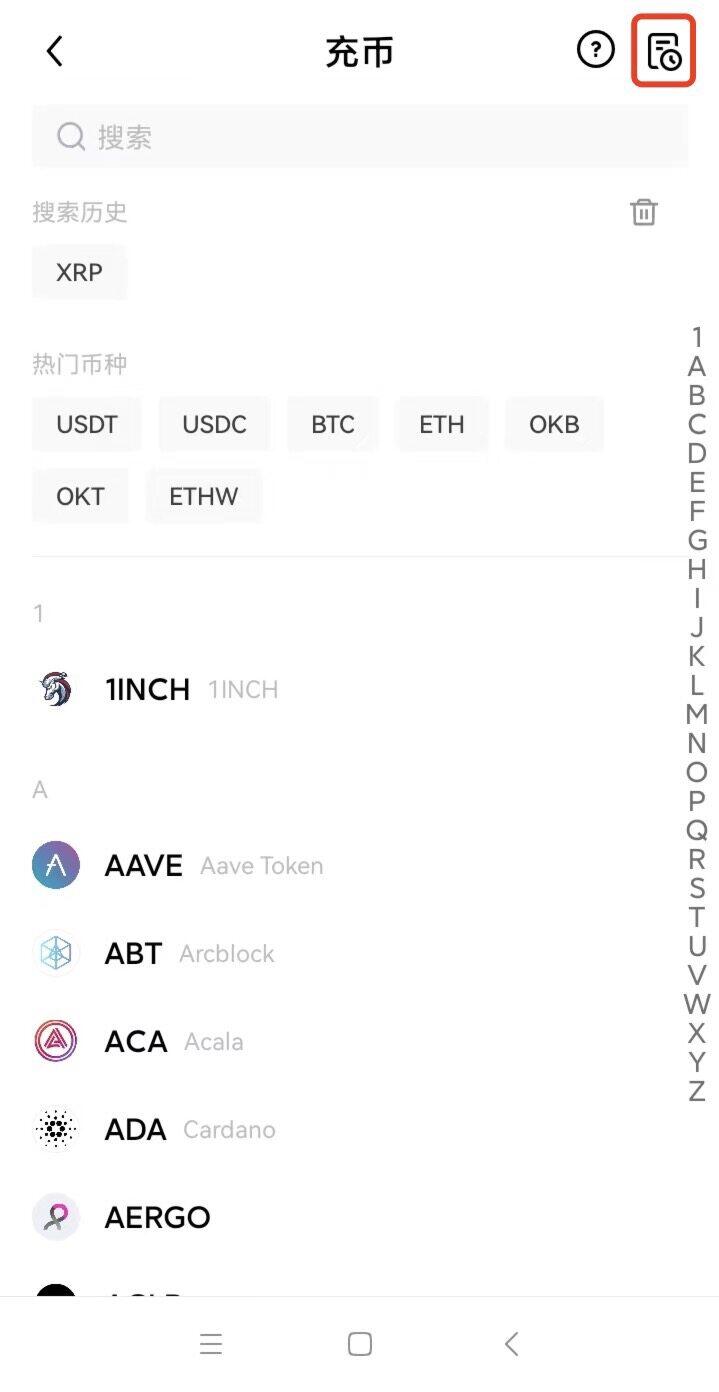The height and width of the screenshot is (1392, 719).
Task: Choose the USDT hot coin chip
Action: click(x=87, y=424)
